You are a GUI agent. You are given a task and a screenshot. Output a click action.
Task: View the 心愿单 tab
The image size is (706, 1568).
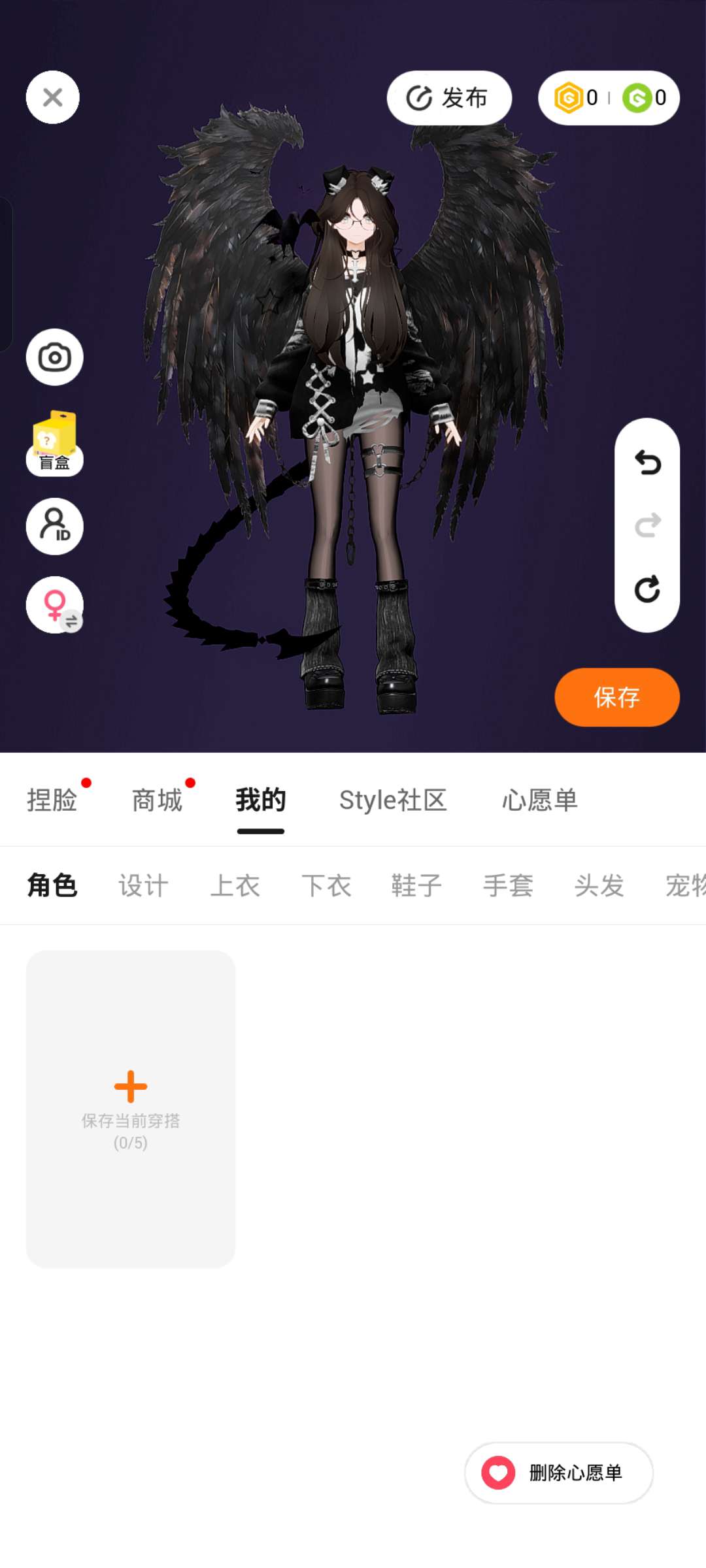(540, 800)
